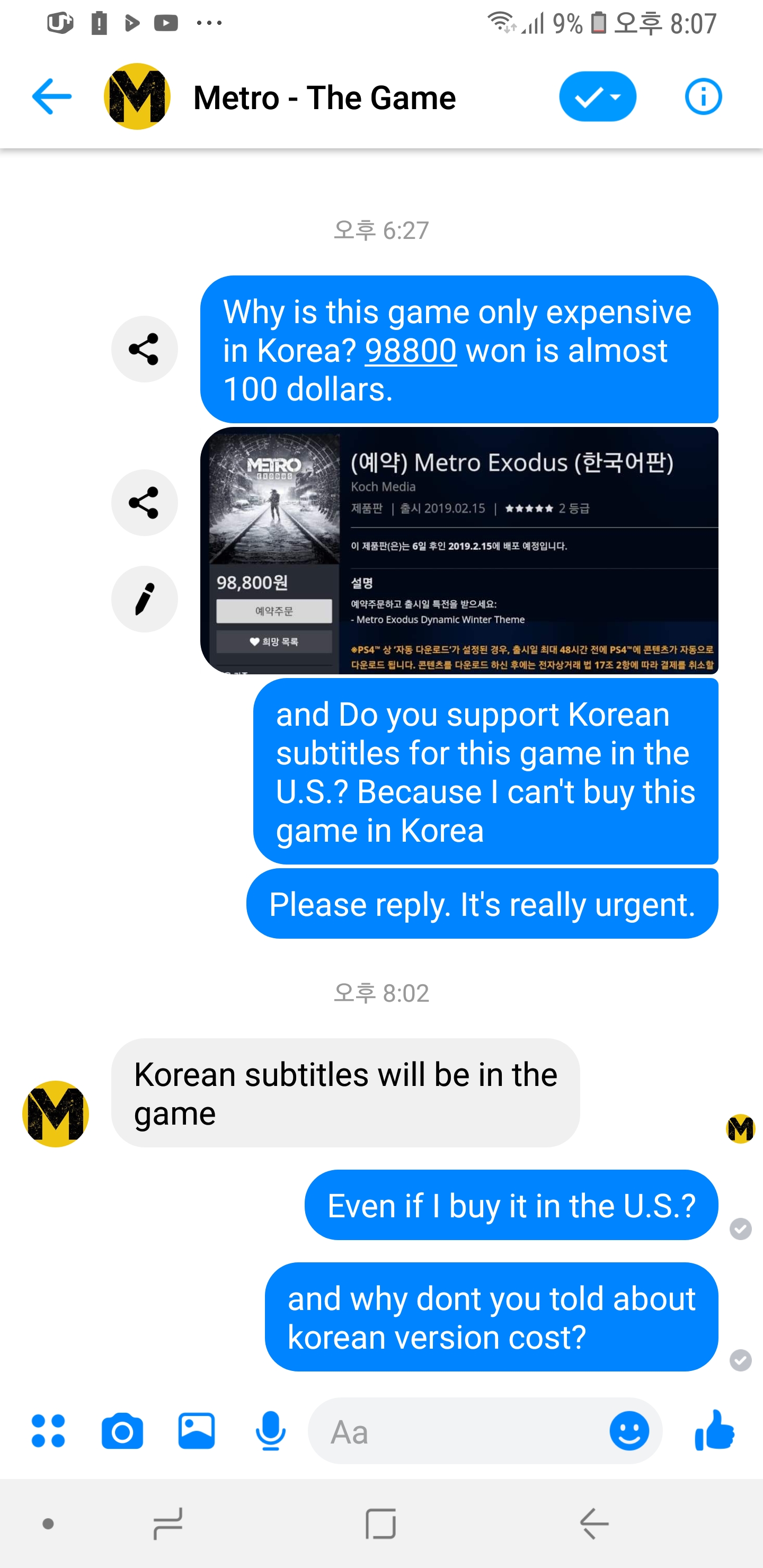The image size is (763, 1568).
Task: Open conversation info for Metro - The Game
Action: point(703,97)
